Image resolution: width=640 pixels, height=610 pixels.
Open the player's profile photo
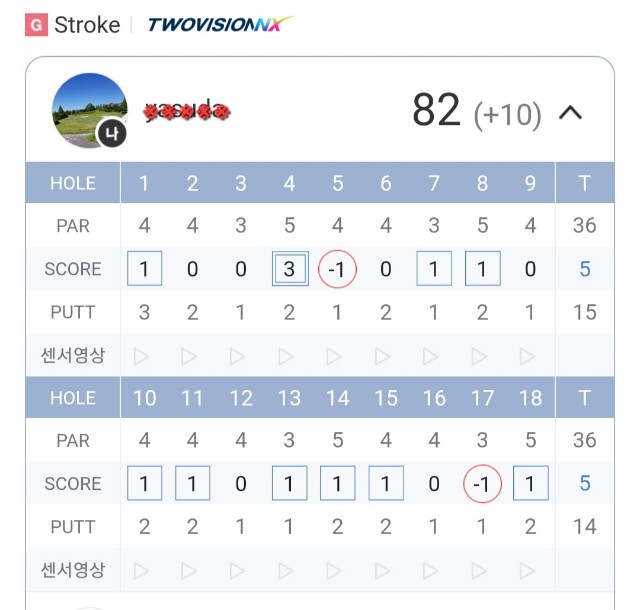click(89, 110)
